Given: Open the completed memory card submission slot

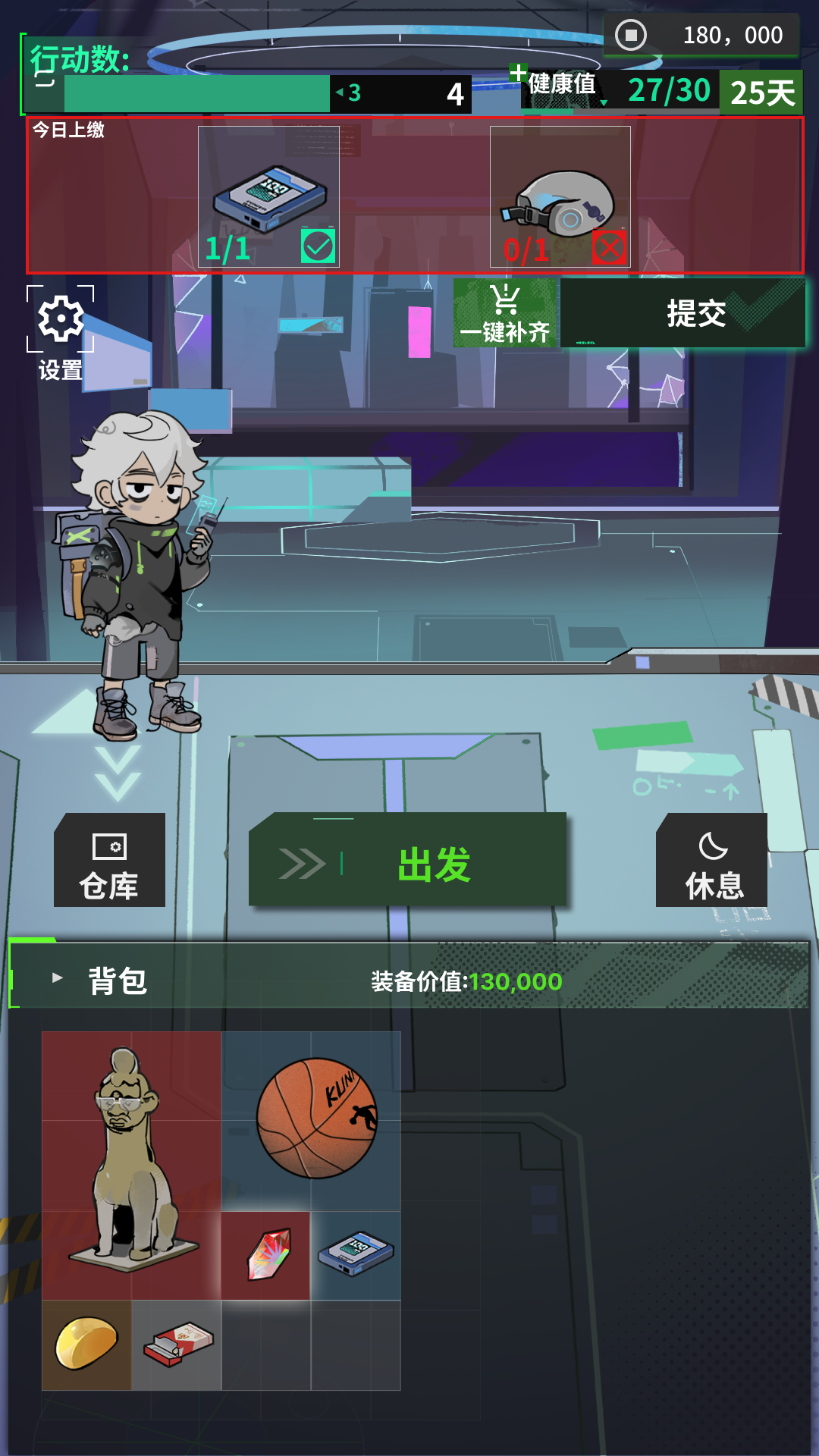Looking at the screenshot, I should pos(268,197).
